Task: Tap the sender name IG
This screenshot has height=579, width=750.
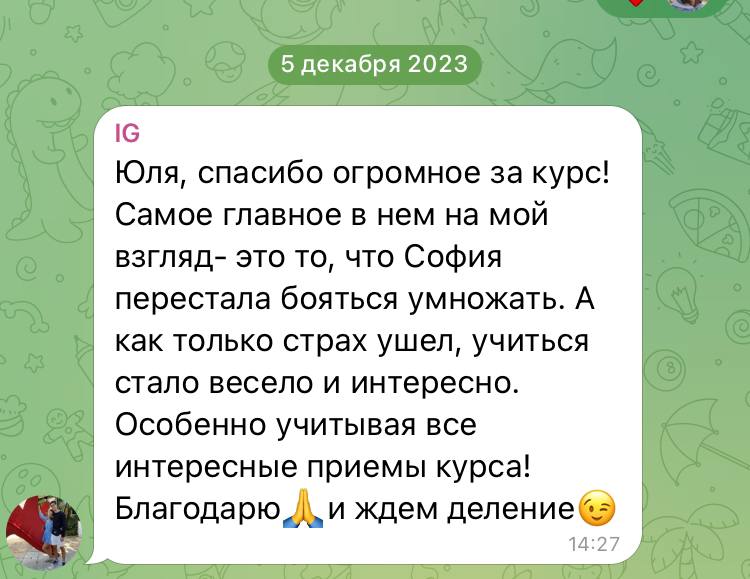Action: (x=128, y=134)
